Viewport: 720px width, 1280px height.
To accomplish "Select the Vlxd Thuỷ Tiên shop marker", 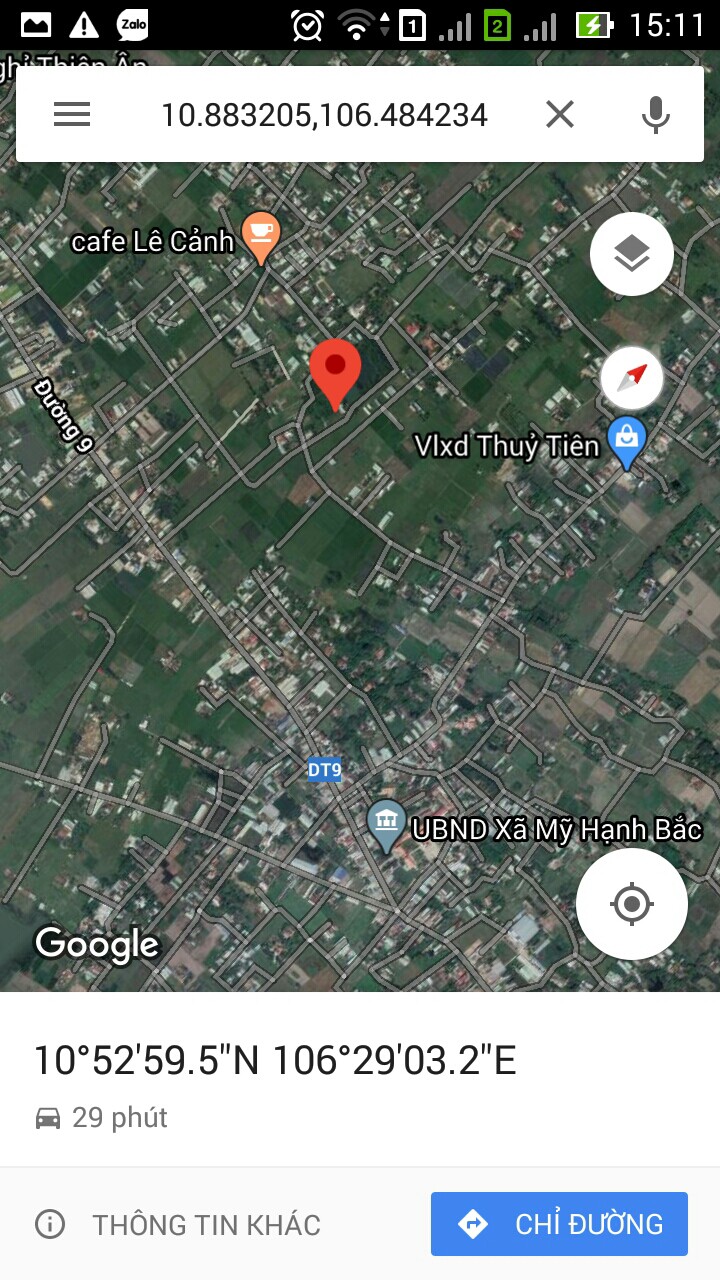I will (627, 443).
